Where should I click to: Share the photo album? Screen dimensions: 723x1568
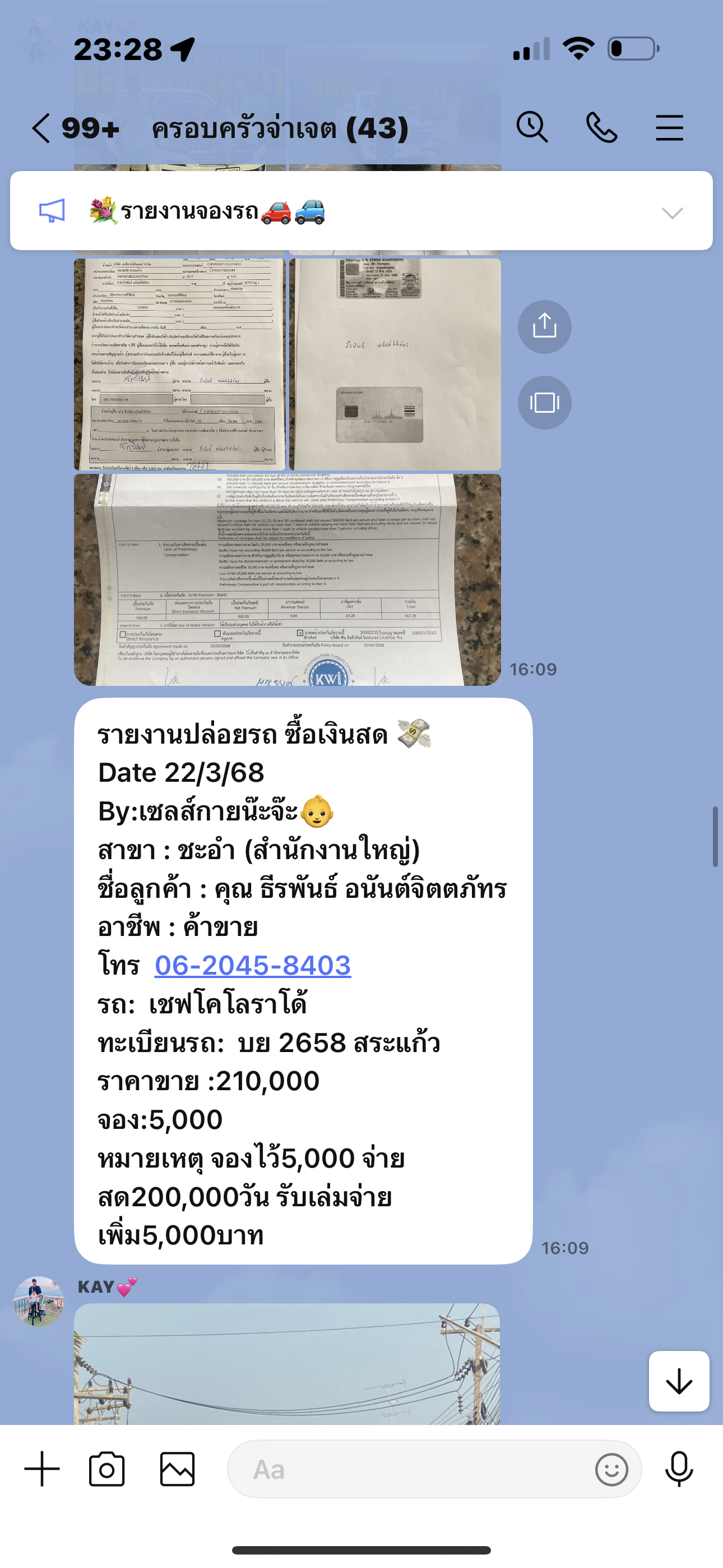pyautogui.click(x=544, y=327)
